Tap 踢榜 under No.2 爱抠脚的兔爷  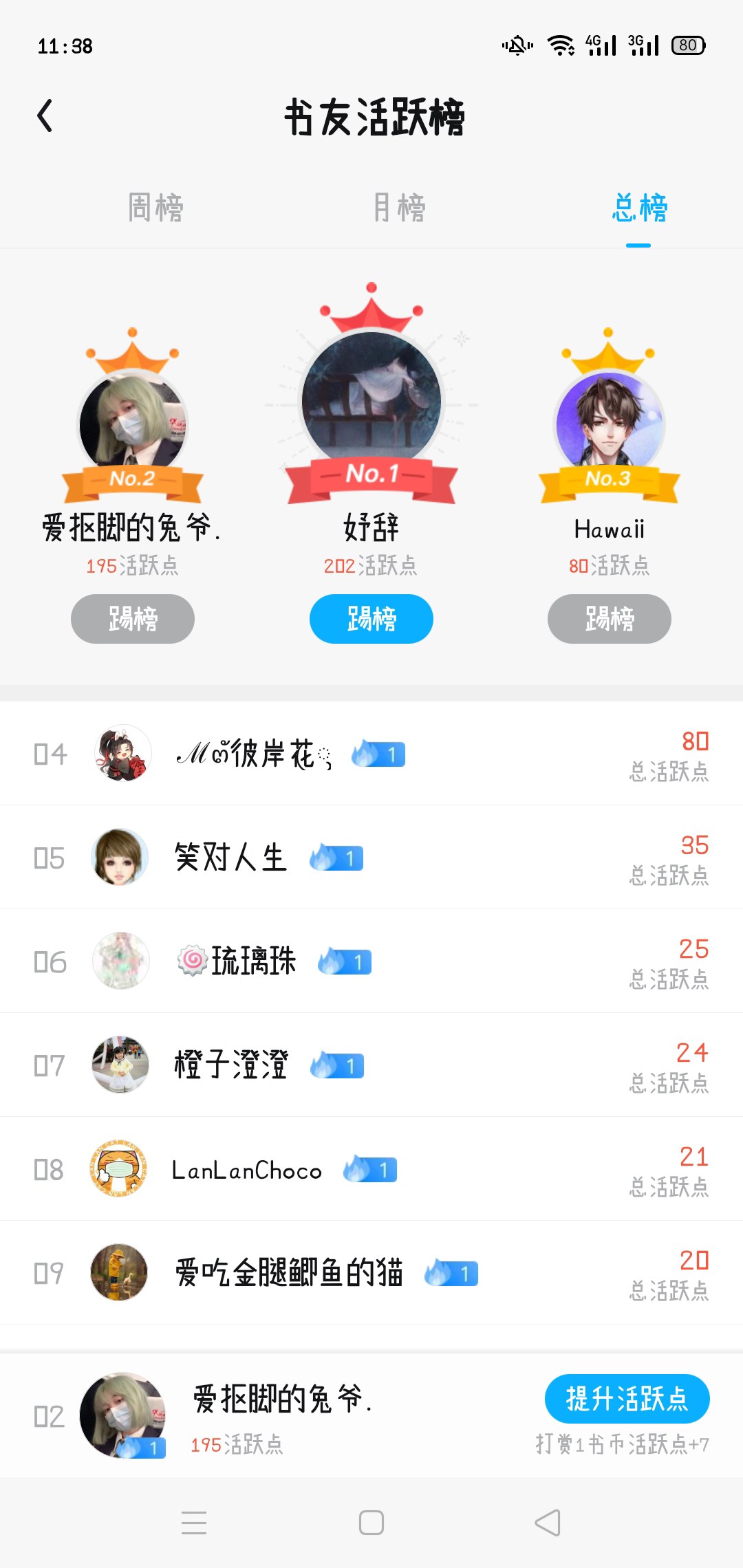[133, 619]
